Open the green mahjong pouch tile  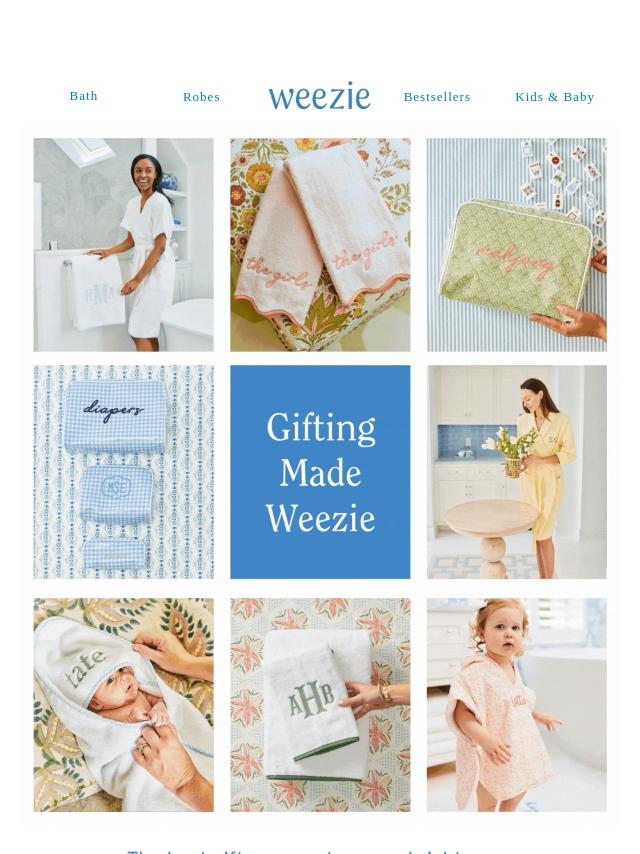click(516, 245)
